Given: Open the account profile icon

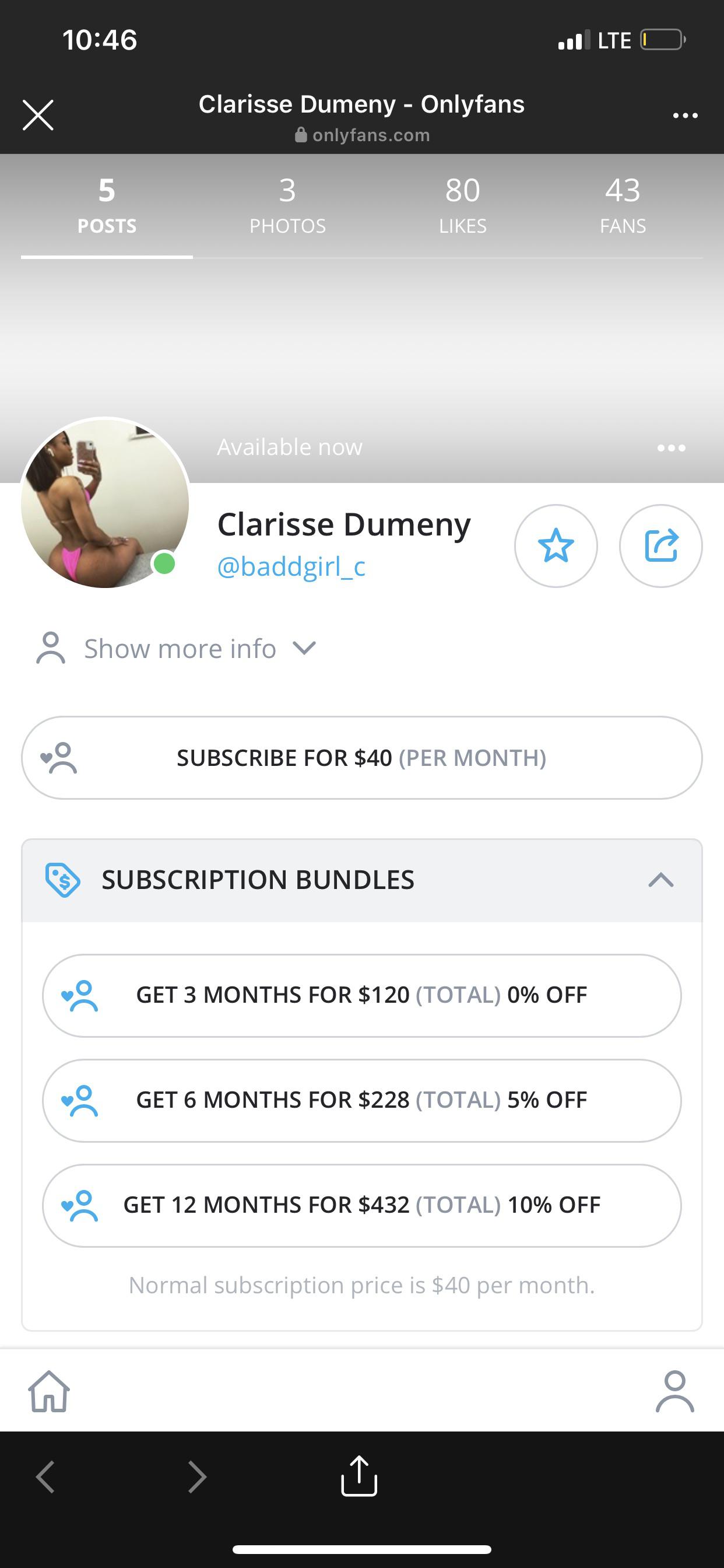Looking at the screenshot, I should [x=674, y=1391].
